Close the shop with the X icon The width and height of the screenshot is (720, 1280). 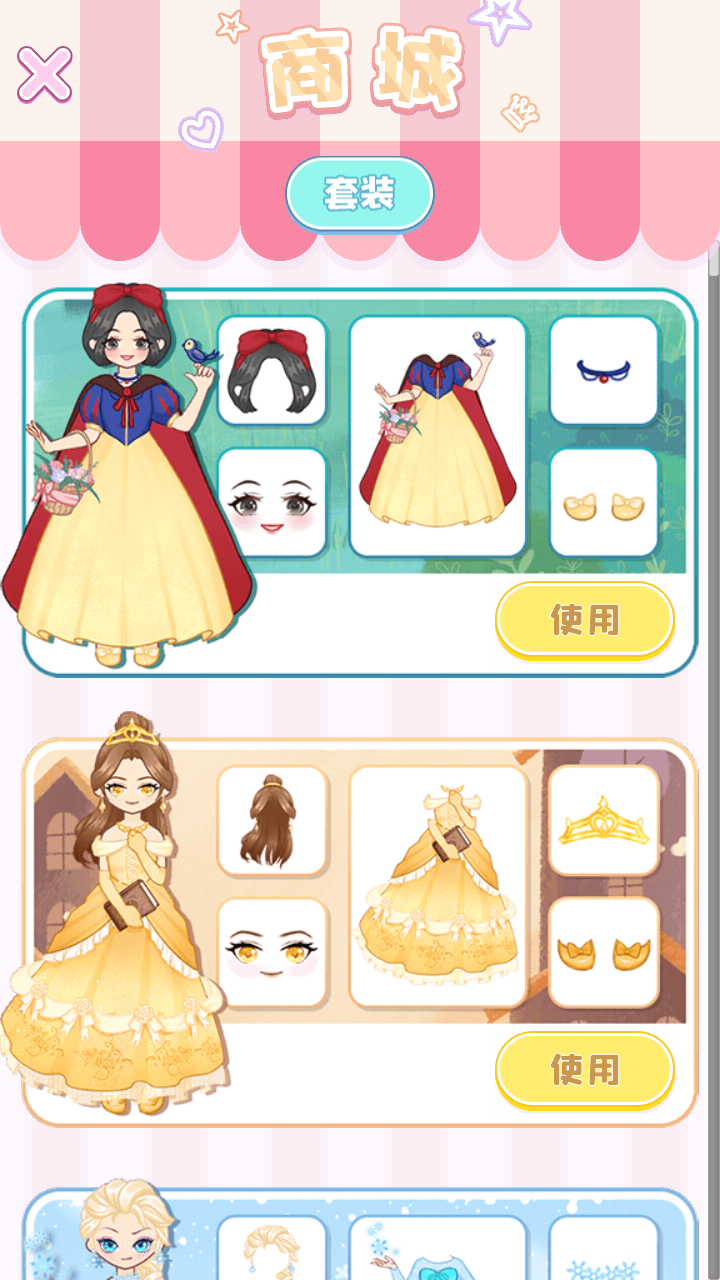(44, 75)
